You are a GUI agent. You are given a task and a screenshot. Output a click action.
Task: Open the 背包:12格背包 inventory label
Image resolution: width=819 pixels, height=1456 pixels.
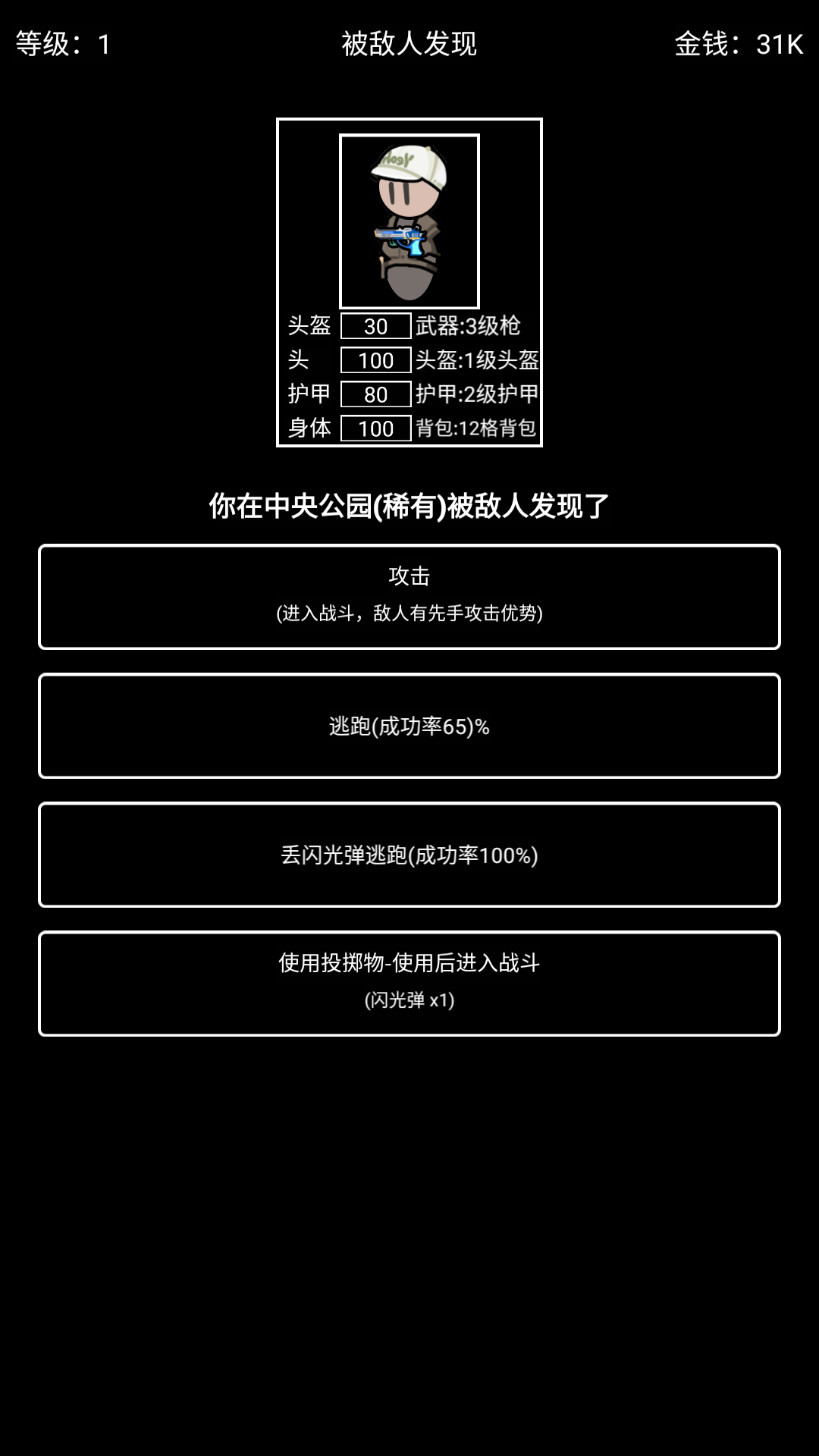pos(476,428)
